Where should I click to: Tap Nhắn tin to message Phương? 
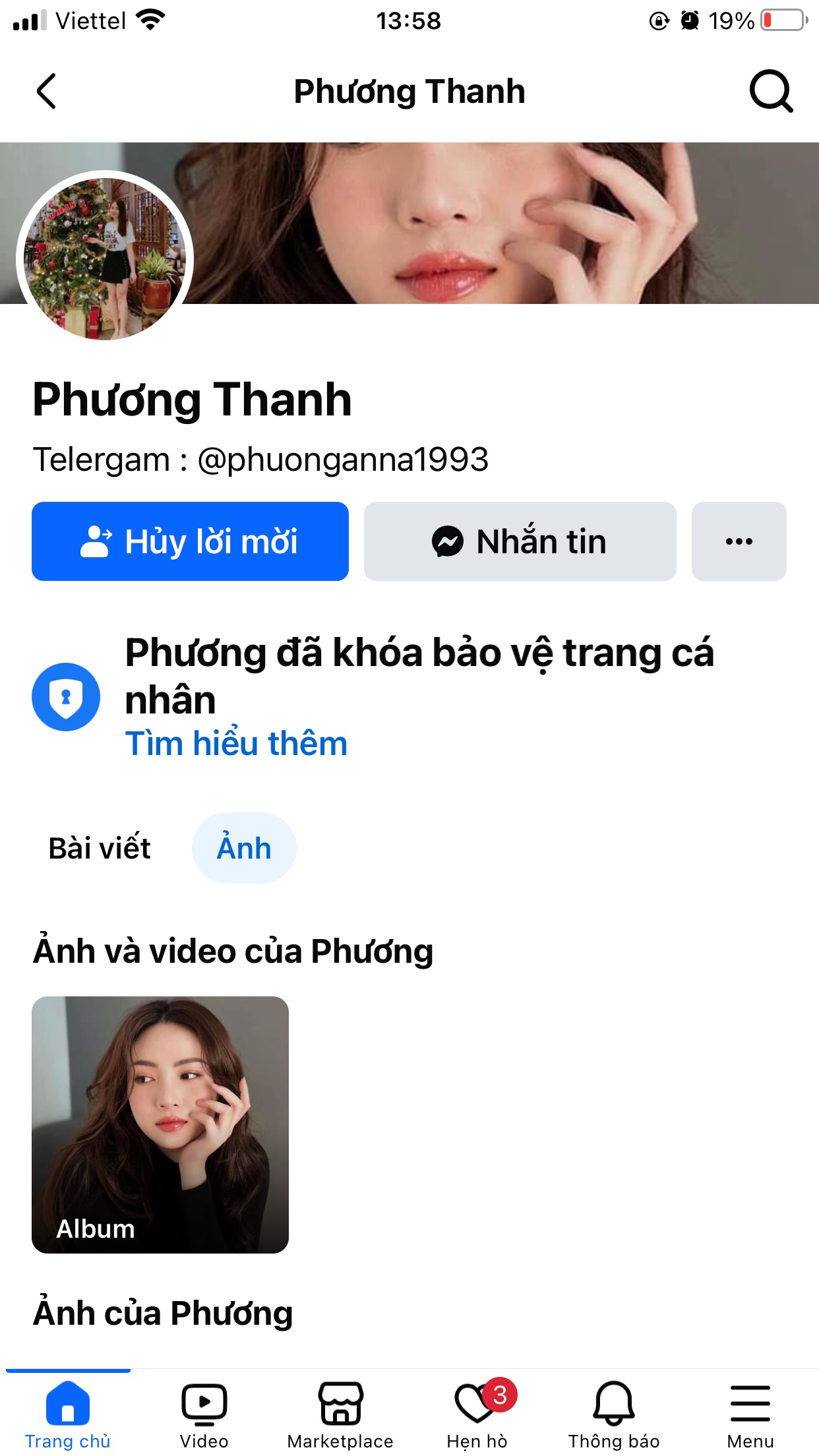520,541
